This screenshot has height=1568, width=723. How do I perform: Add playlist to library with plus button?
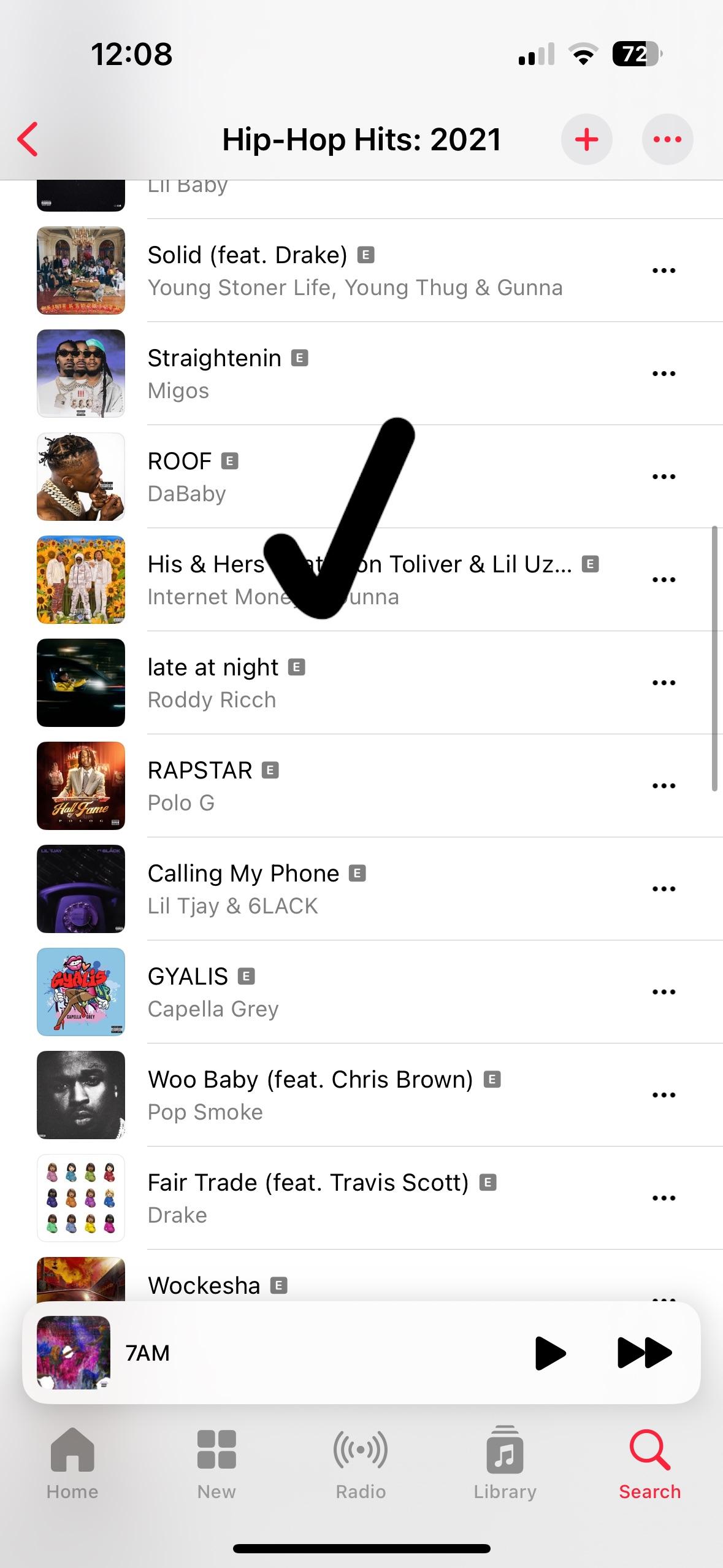586,139
